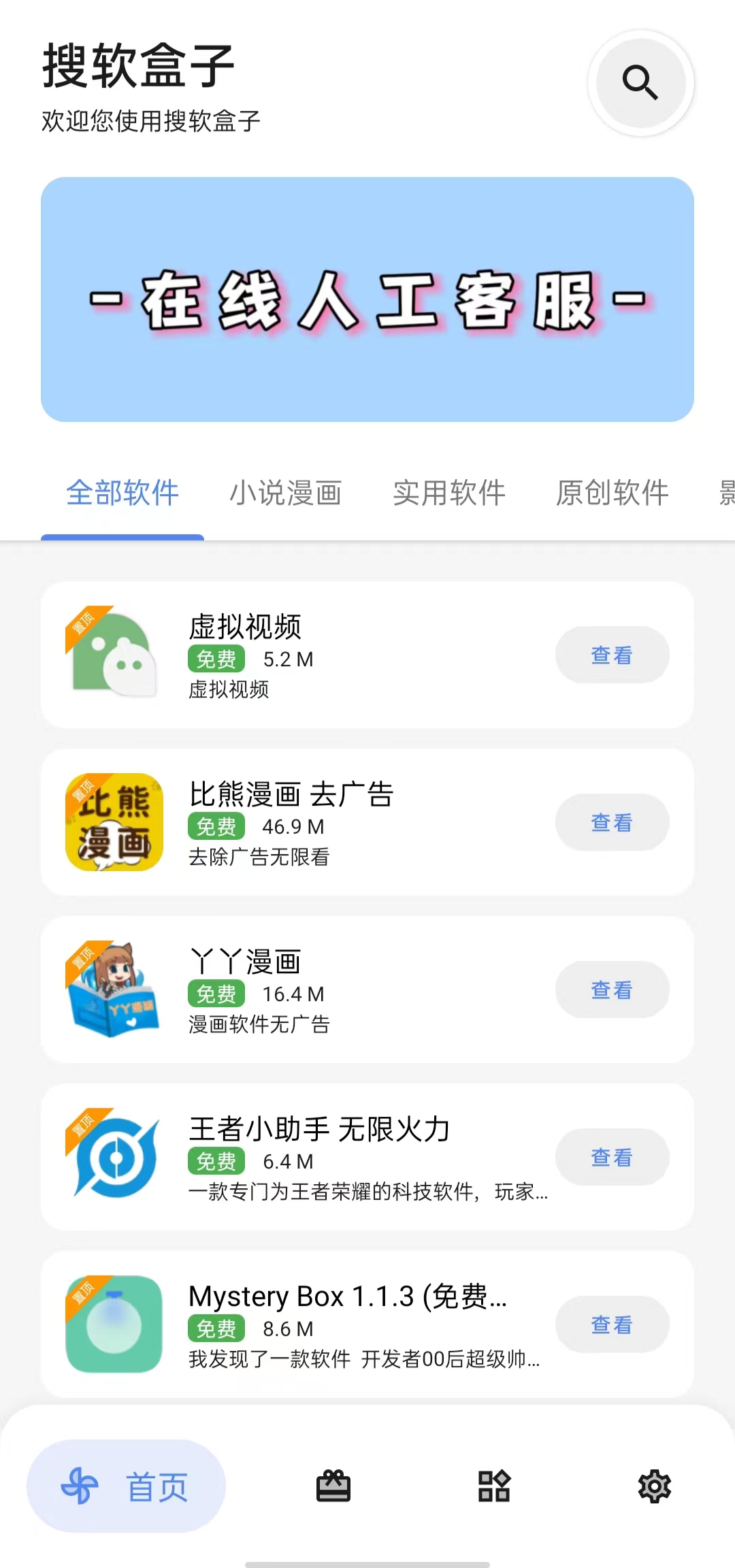Tap 查看 next to YY漫画
This screenshot has width=735, height=1568.
coord(612,990)
